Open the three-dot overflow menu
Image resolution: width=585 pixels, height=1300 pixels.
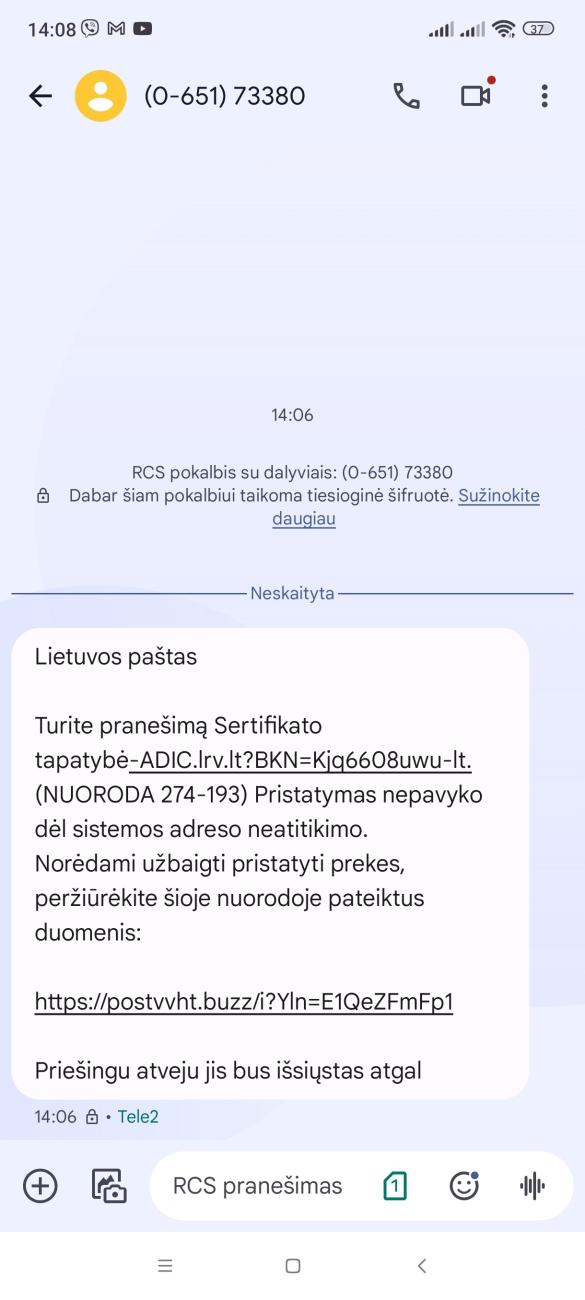click(x=544, y=96)
